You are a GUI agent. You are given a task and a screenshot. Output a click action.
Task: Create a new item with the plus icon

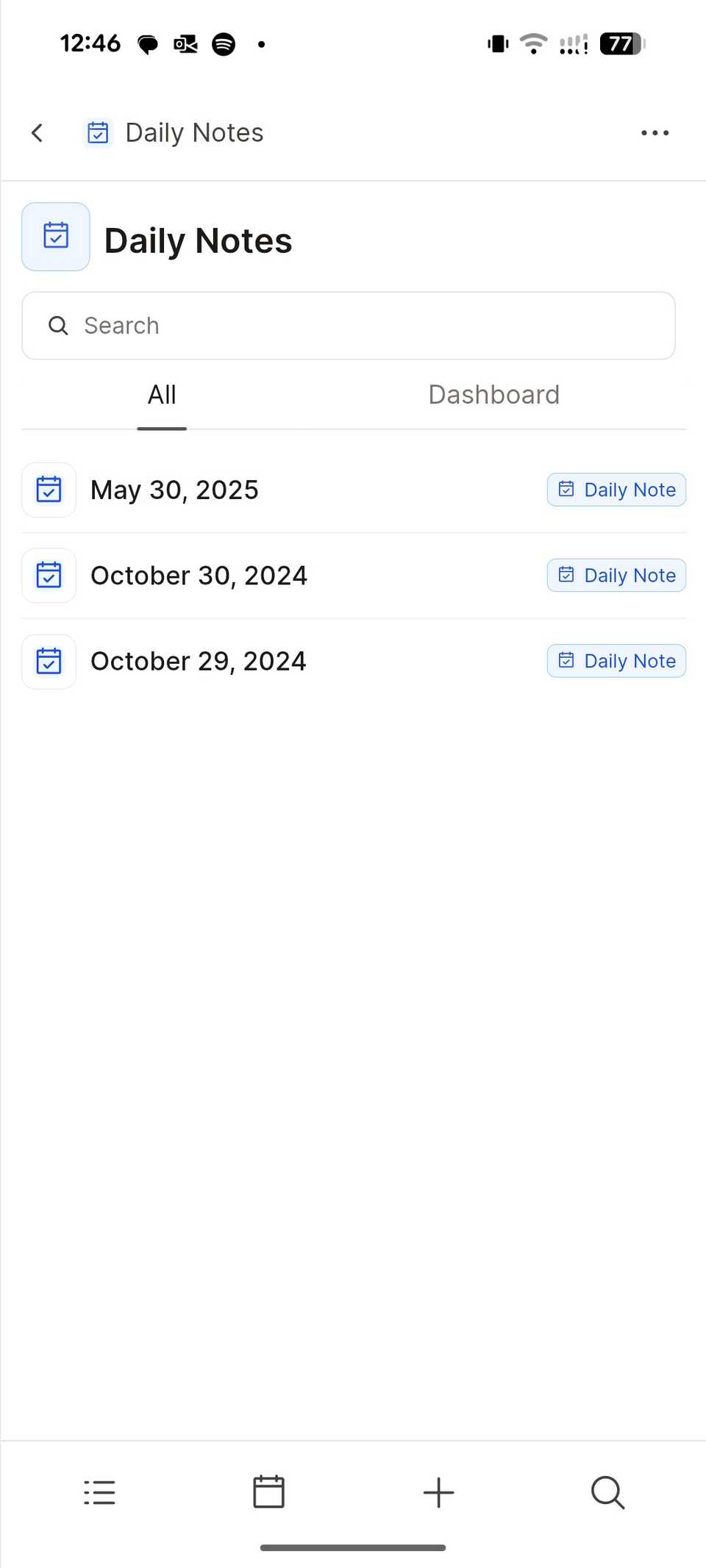coord(439,1492)
